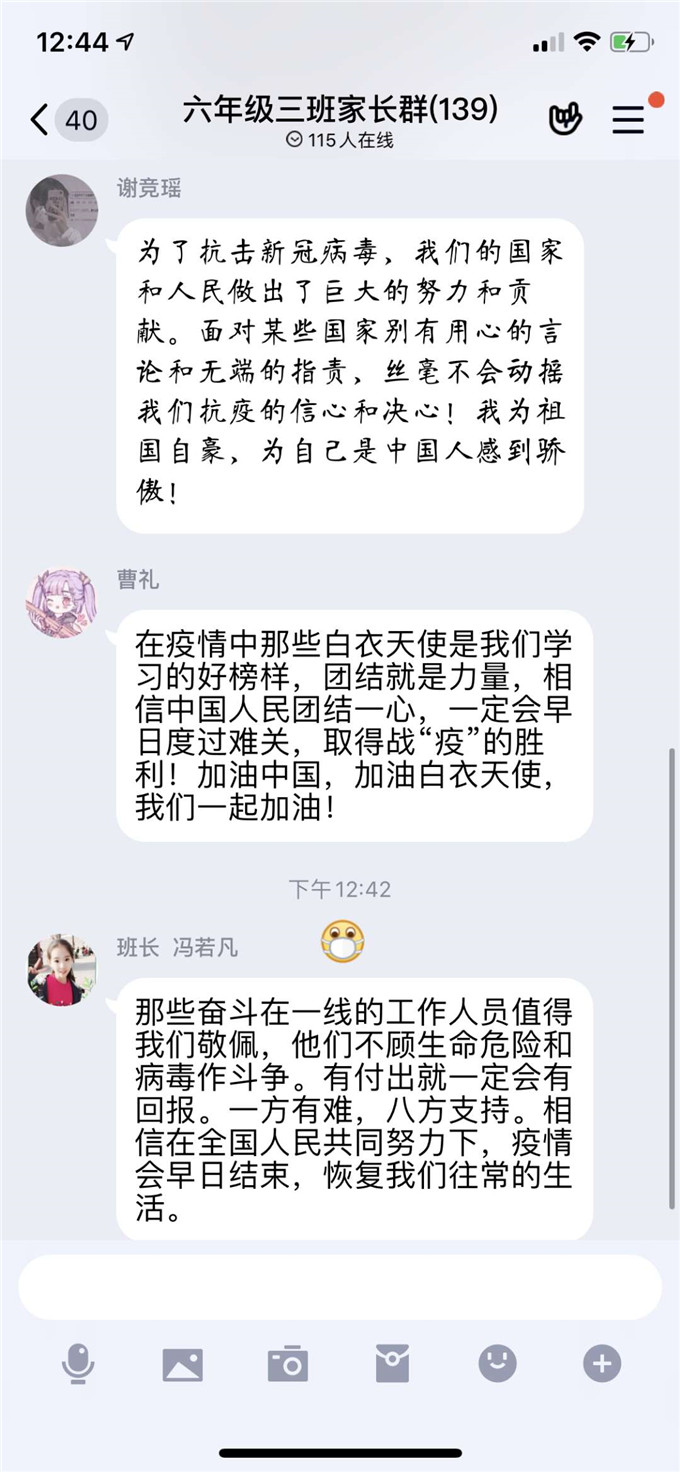Tap the hand gesture icon in header
Viewport: 680px width, 1472px height.
click(566, 120)
